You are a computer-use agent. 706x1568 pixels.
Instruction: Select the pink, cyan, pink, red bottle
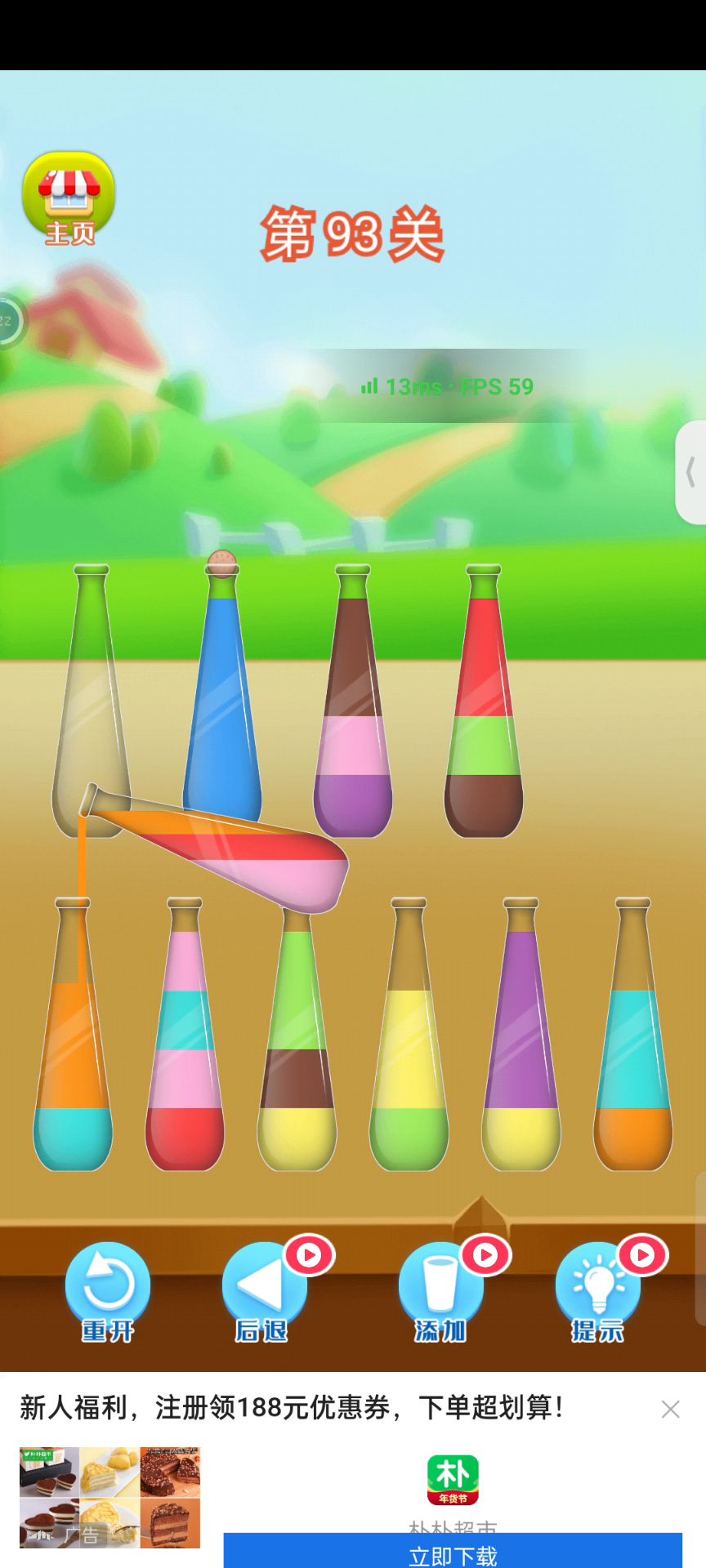pos(185,1053)
